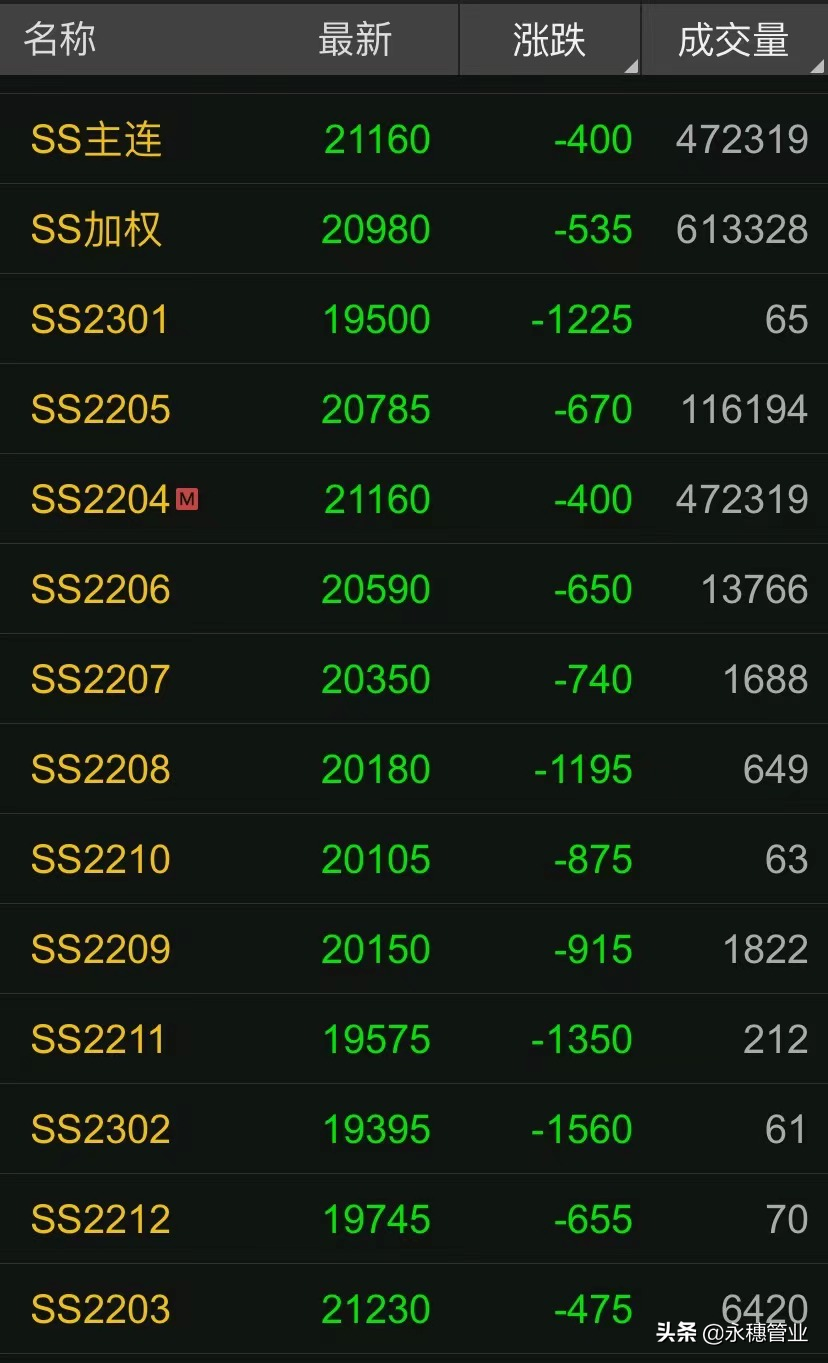Open the SS2209 contract details

click(x=414, y=949)
